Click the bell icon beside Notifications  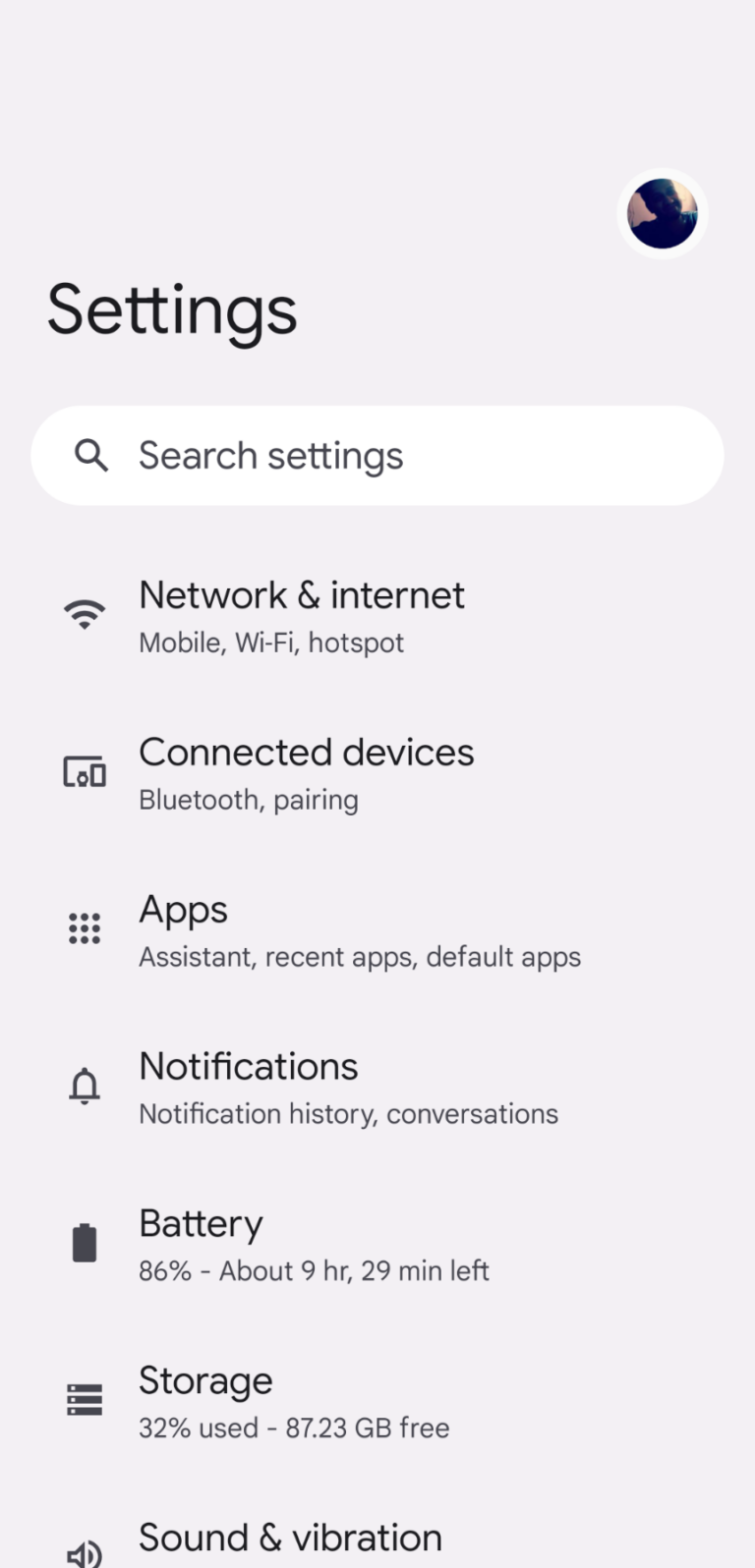tap(85, 1085)
